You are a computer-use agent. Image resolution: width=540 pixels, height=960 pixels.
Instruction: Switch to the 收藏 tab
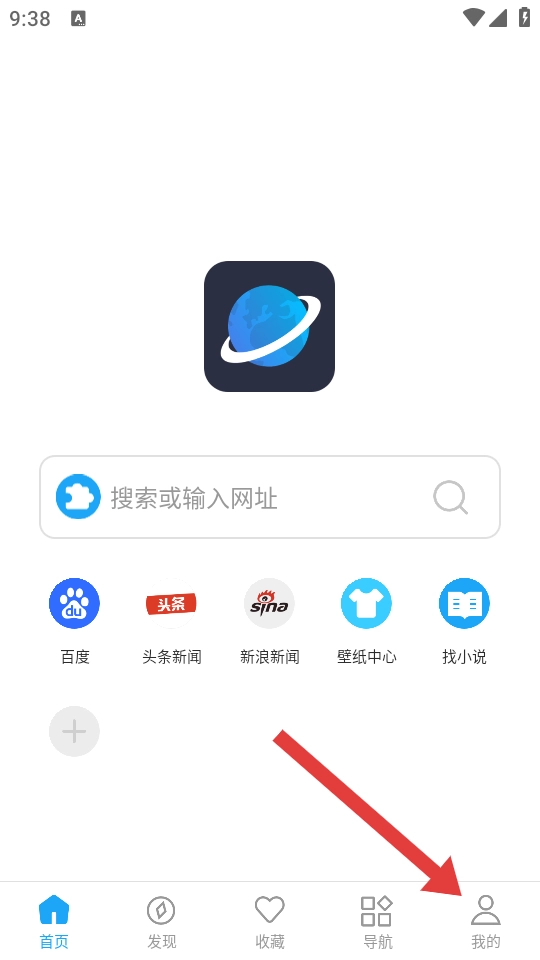(270, 922)
